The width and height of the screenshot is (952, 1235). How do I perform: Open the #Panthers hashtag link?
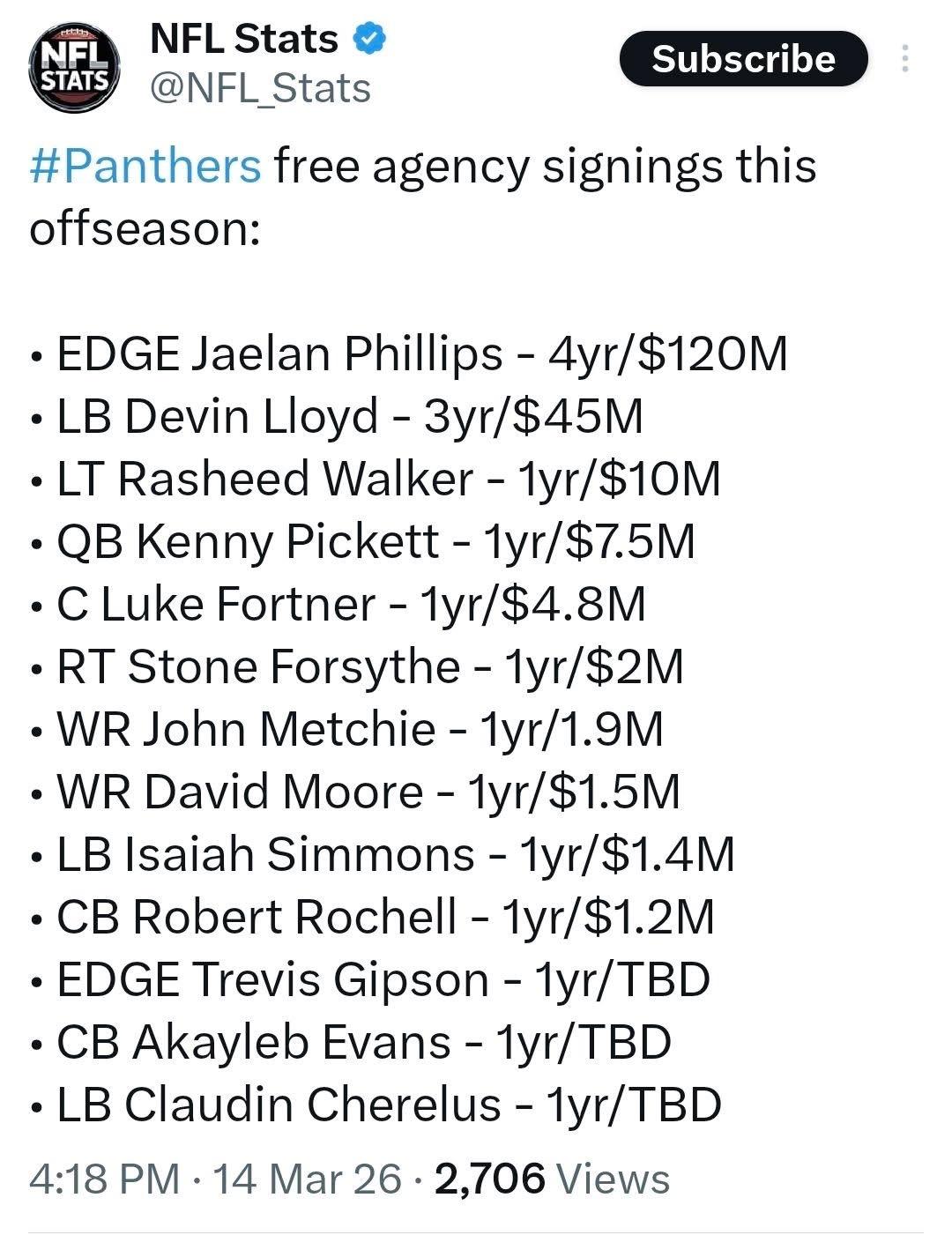[145, 166]
